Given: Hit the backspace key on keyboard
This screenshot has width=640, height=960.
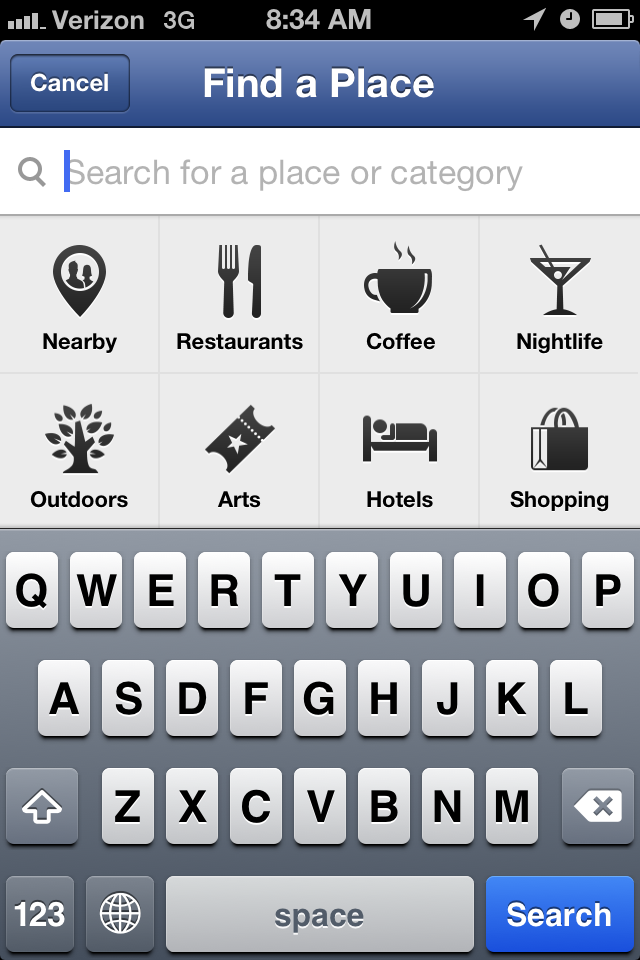Looking at the screenshot, I should coord(598,806).
